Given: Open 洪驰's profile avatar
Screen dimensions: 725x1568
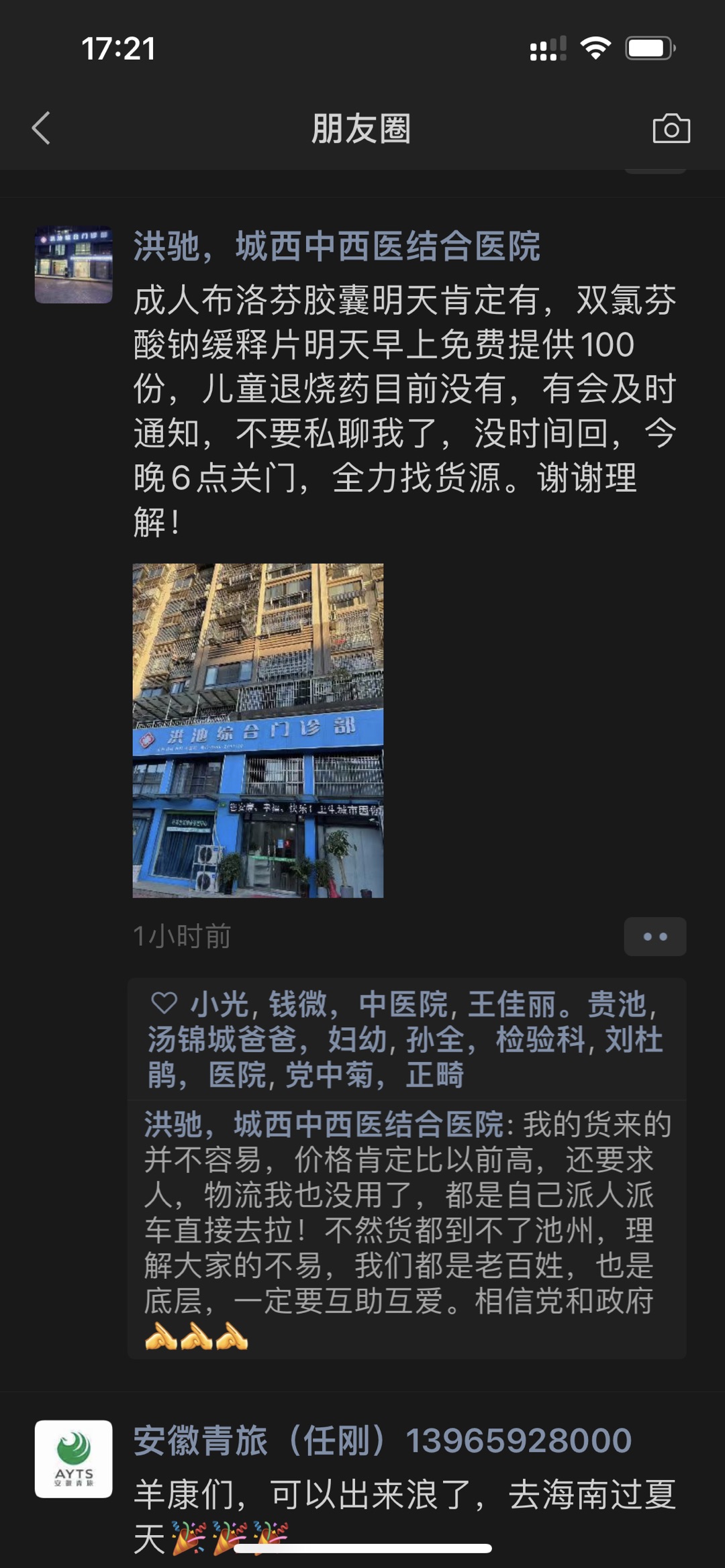Looking at the screenshot, I should (74, 265).
